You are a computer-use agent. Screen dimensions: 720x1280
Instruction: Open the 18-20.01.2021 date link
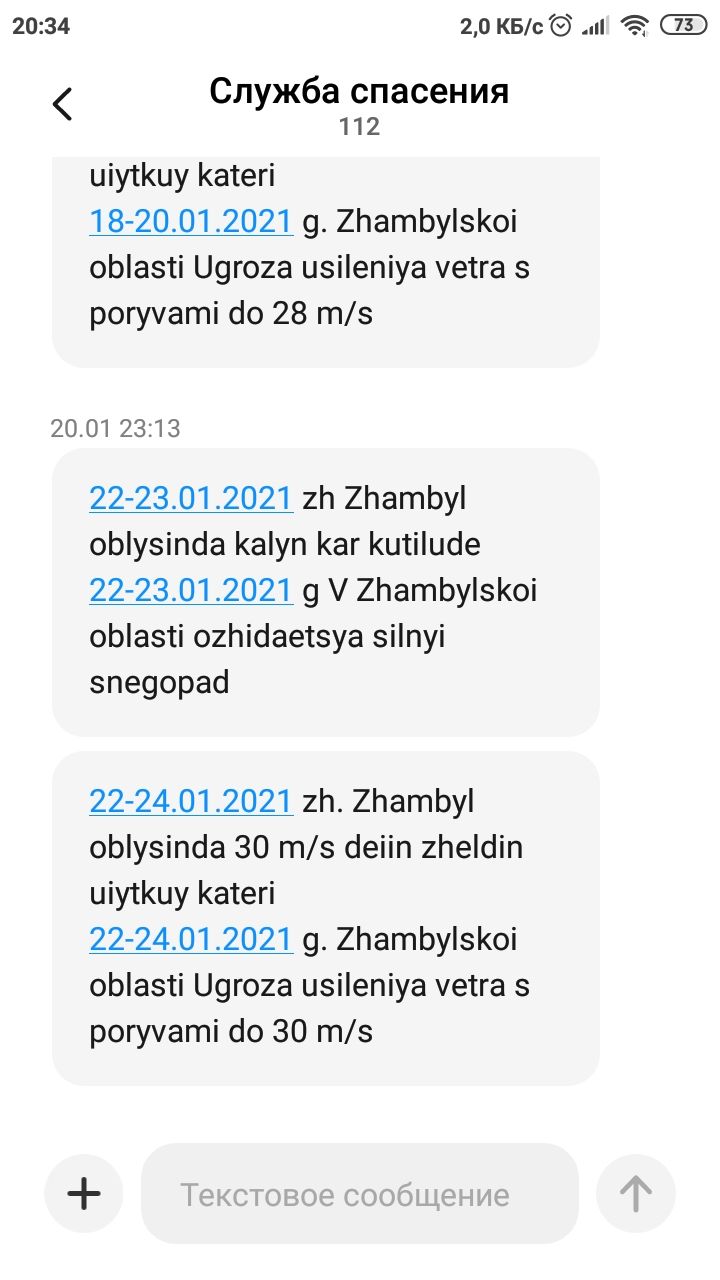[x=191, y=222]
